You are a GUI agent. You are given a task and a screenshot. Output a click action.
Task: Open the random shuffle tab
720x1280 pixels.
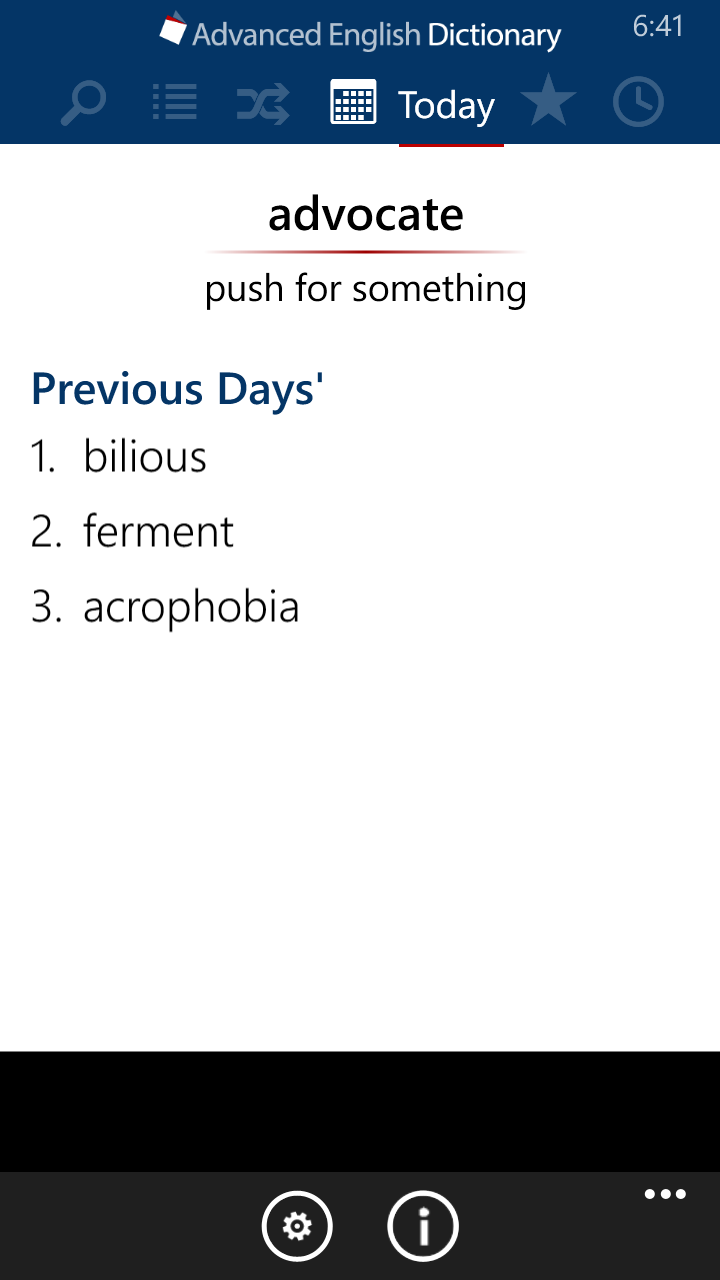(x=263, y=103)
